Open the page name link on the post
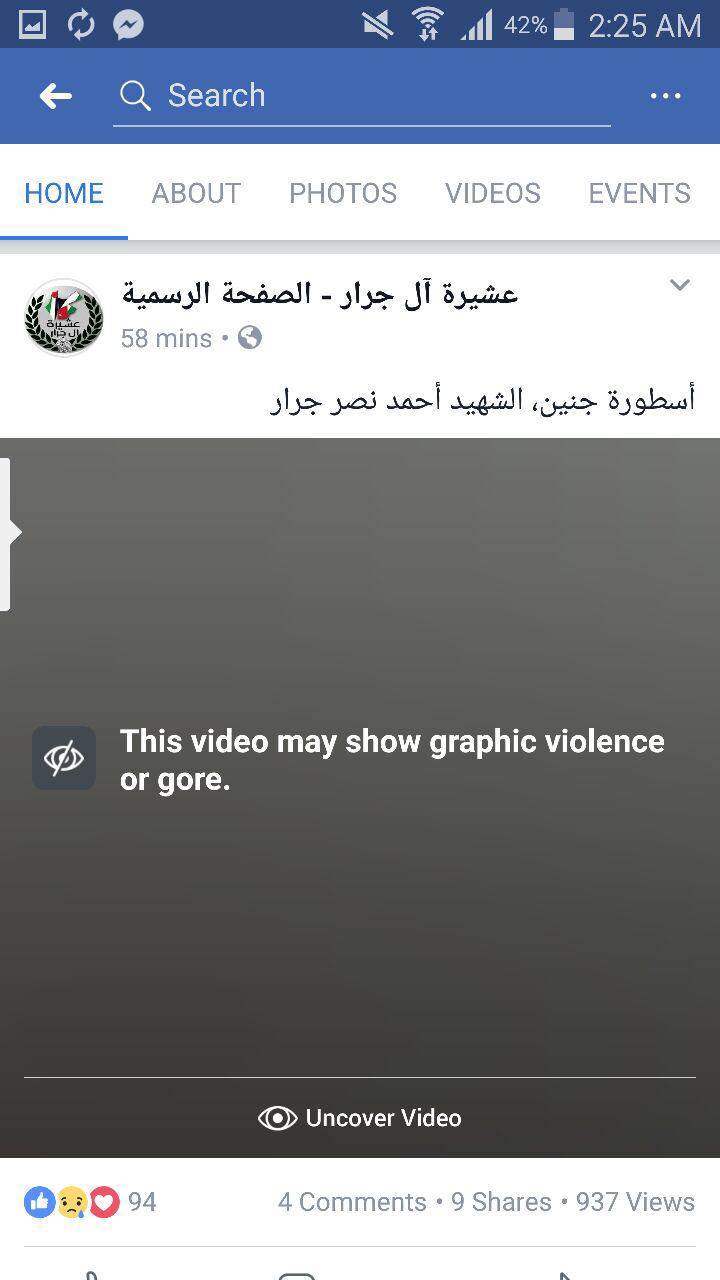 click(x=320, y=294)
